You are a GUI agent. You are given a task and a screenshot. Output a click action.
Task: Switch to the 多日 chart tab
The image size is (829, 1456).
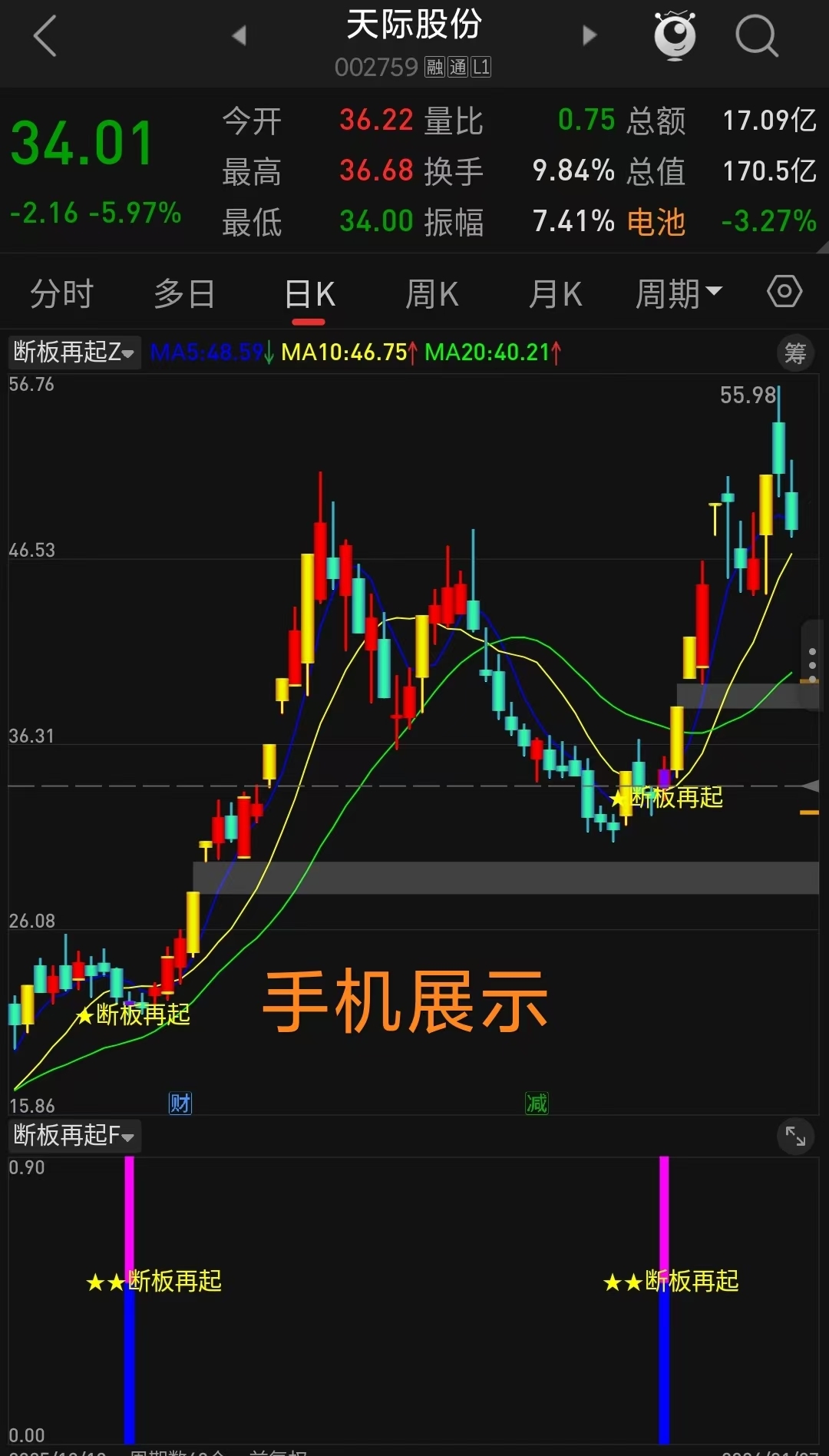(x=184, y=294)
